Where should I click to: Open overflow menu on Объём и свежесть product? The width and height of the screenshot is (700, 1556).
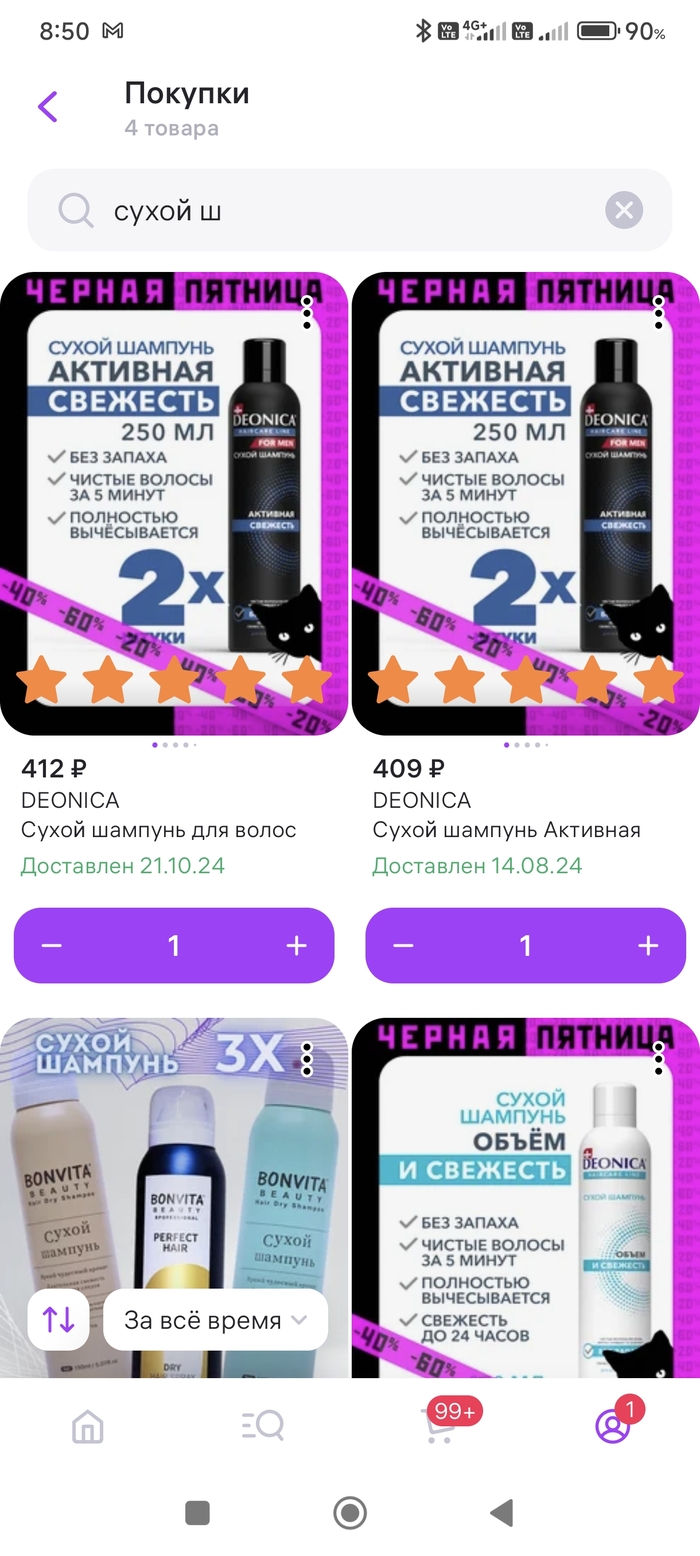(659, 1059)
